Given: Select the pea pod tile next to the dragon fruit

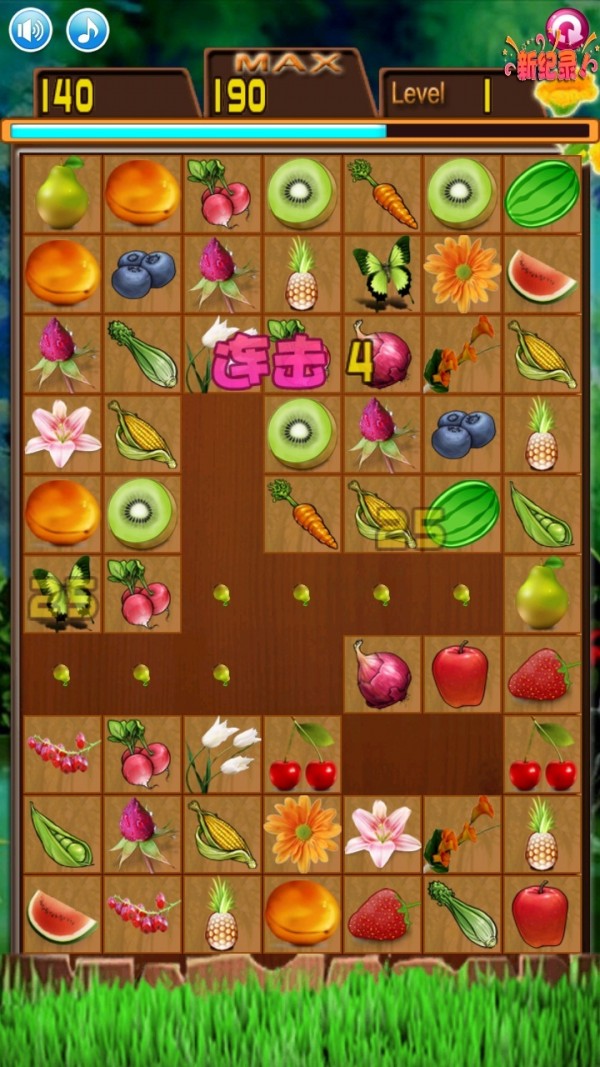Looking at the screenshot, I should [62, 835].
